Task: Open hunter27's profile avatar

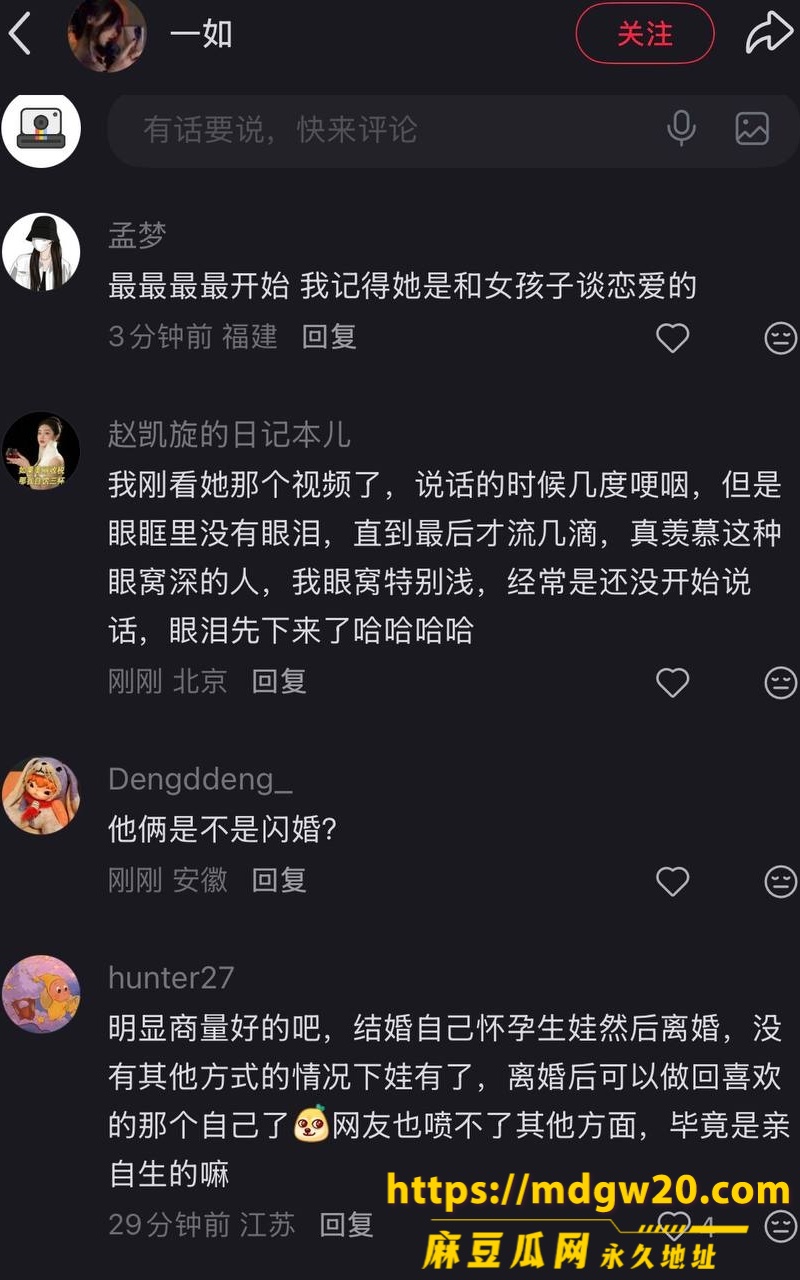Action: [x=41, y=994]
